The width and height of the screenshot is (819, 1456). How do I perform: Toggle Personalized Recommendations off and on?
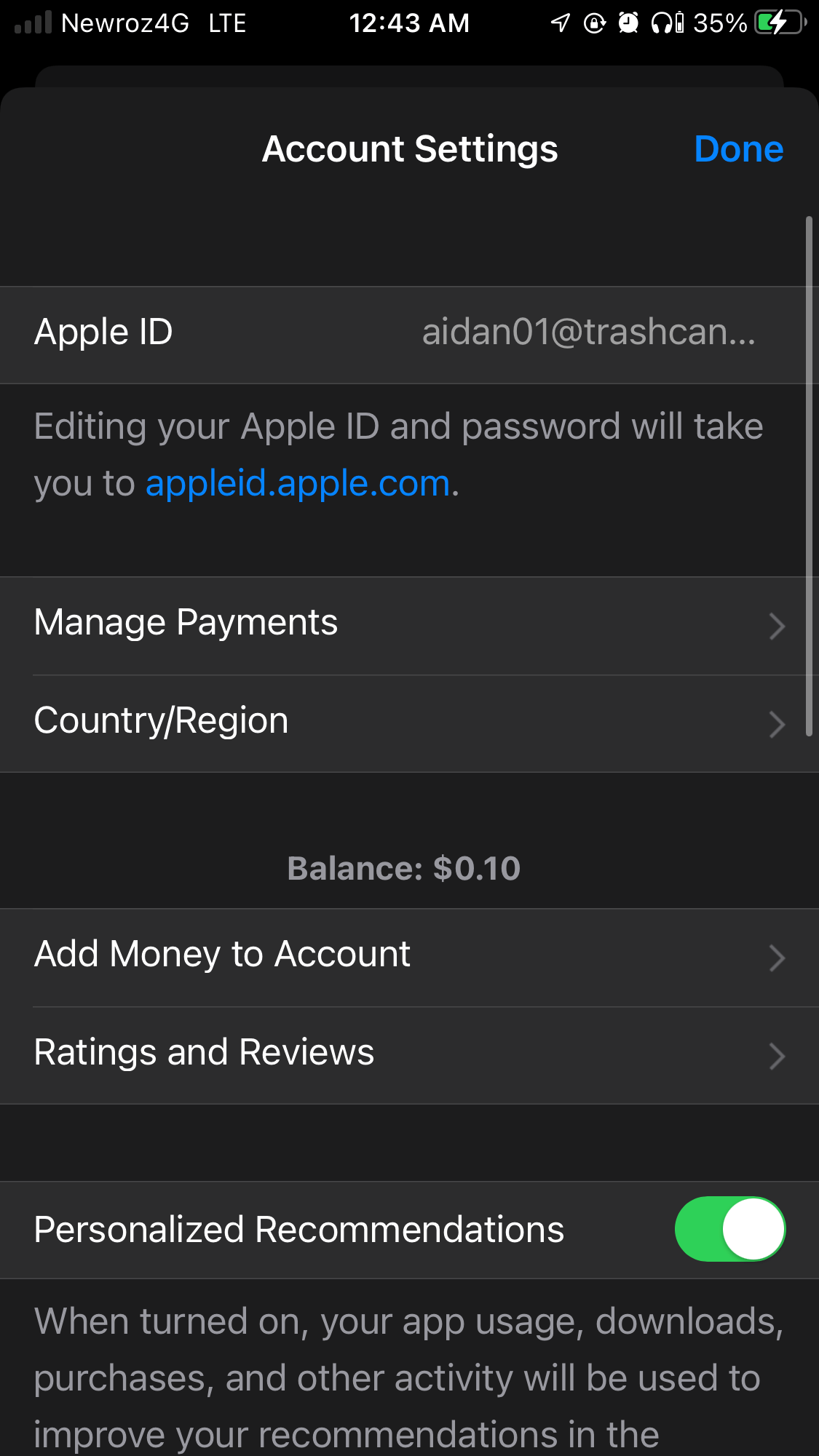[730, 1229]
